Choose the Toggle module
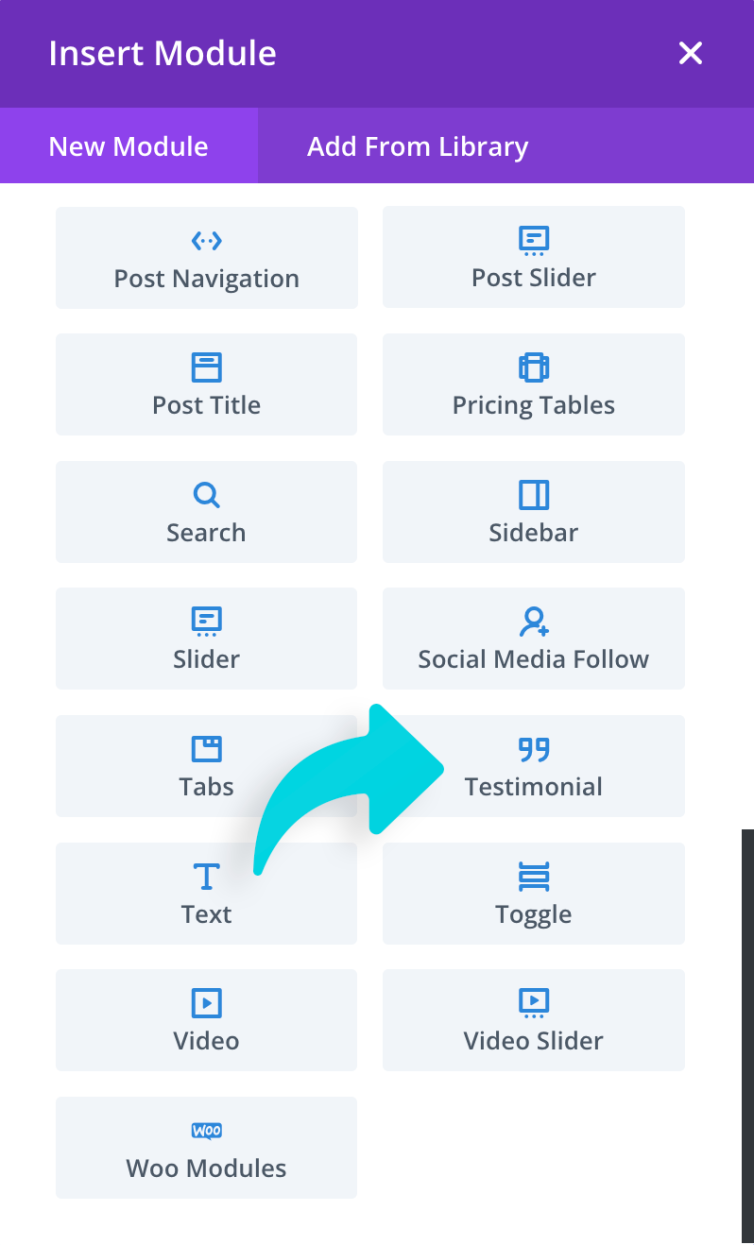The image size is (754, 1245). tap(533, 893)
